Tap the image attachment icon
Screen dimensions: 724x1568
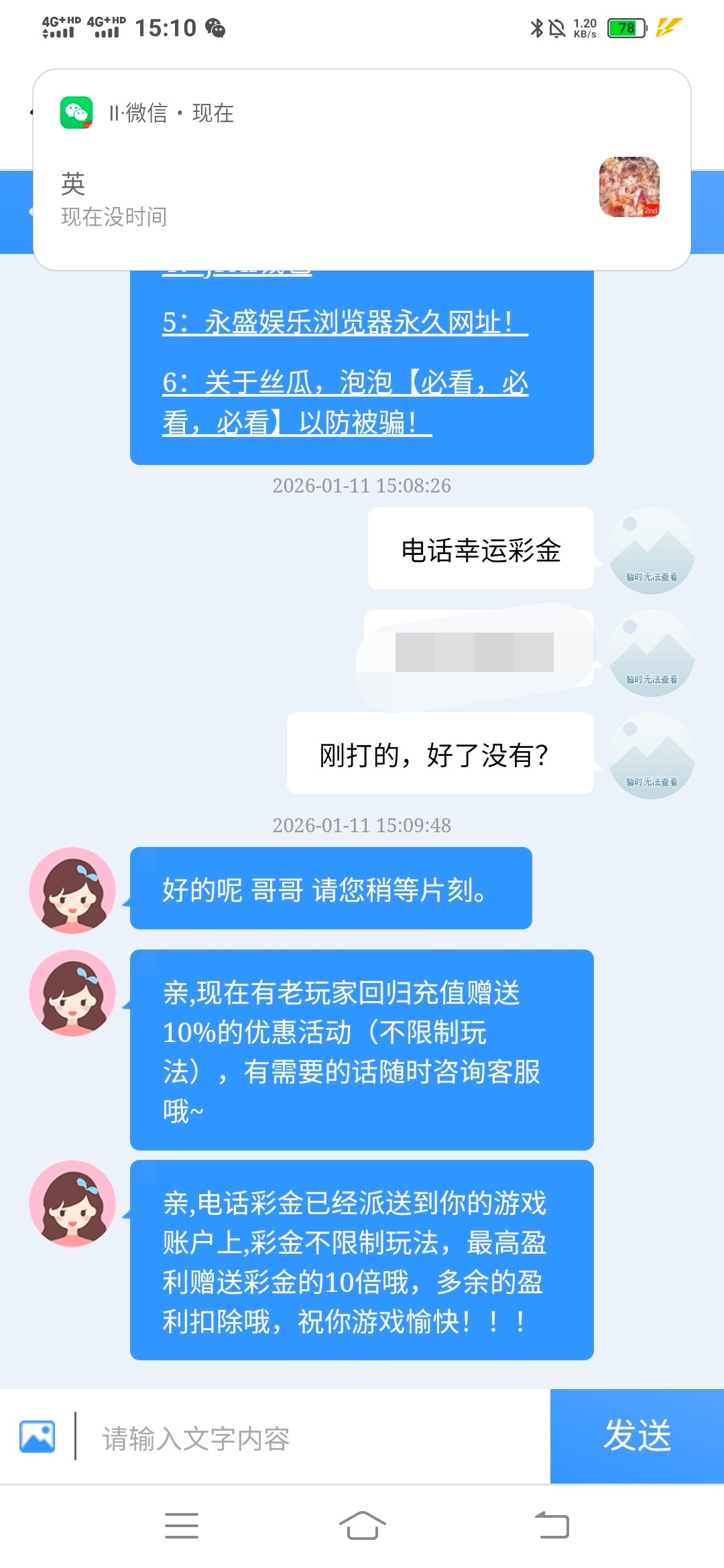[x=38, y=1436]
